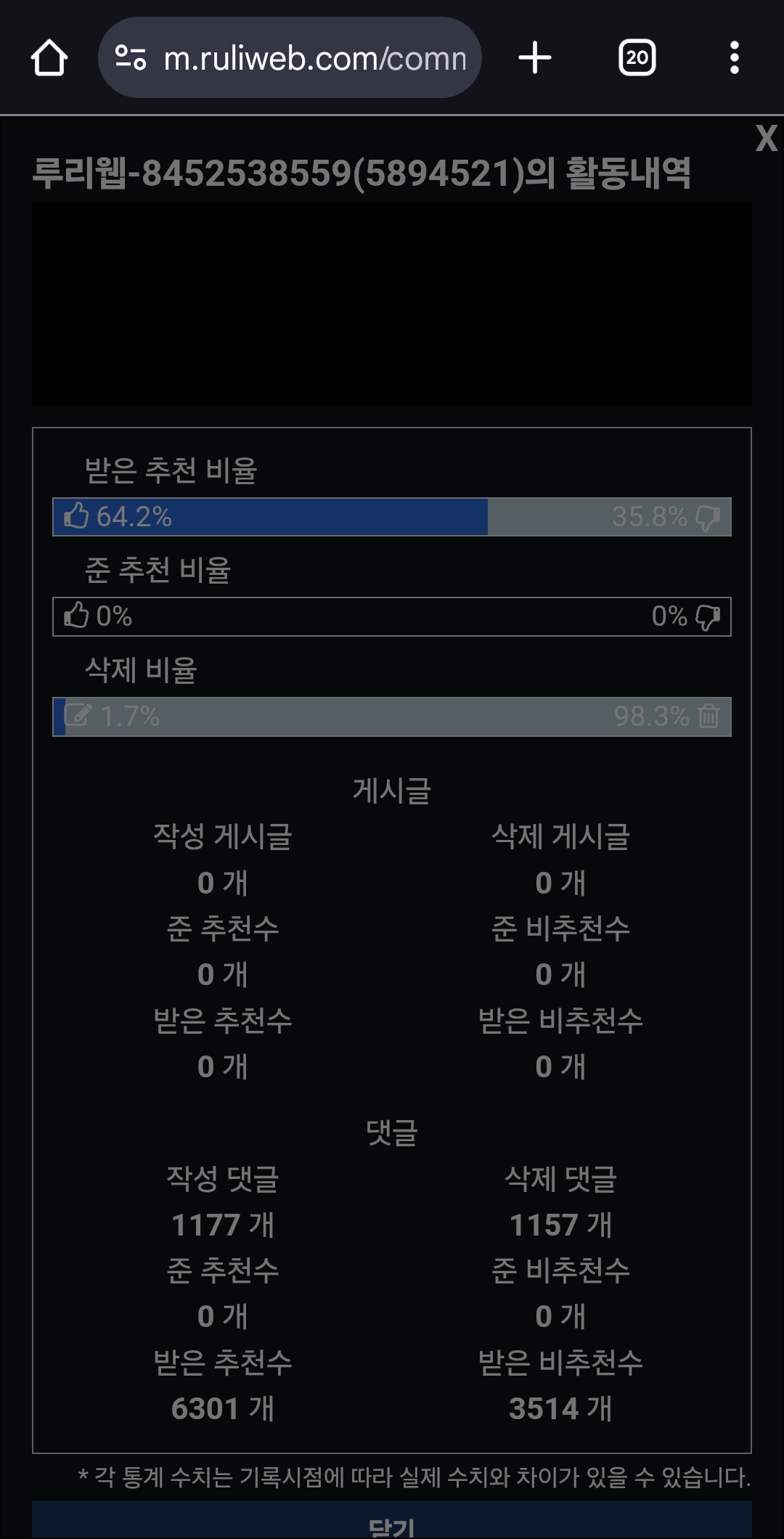This screenshot has width=784, height=1539.
Task: Open the browser overflow menu
Action: pos(734,58)
